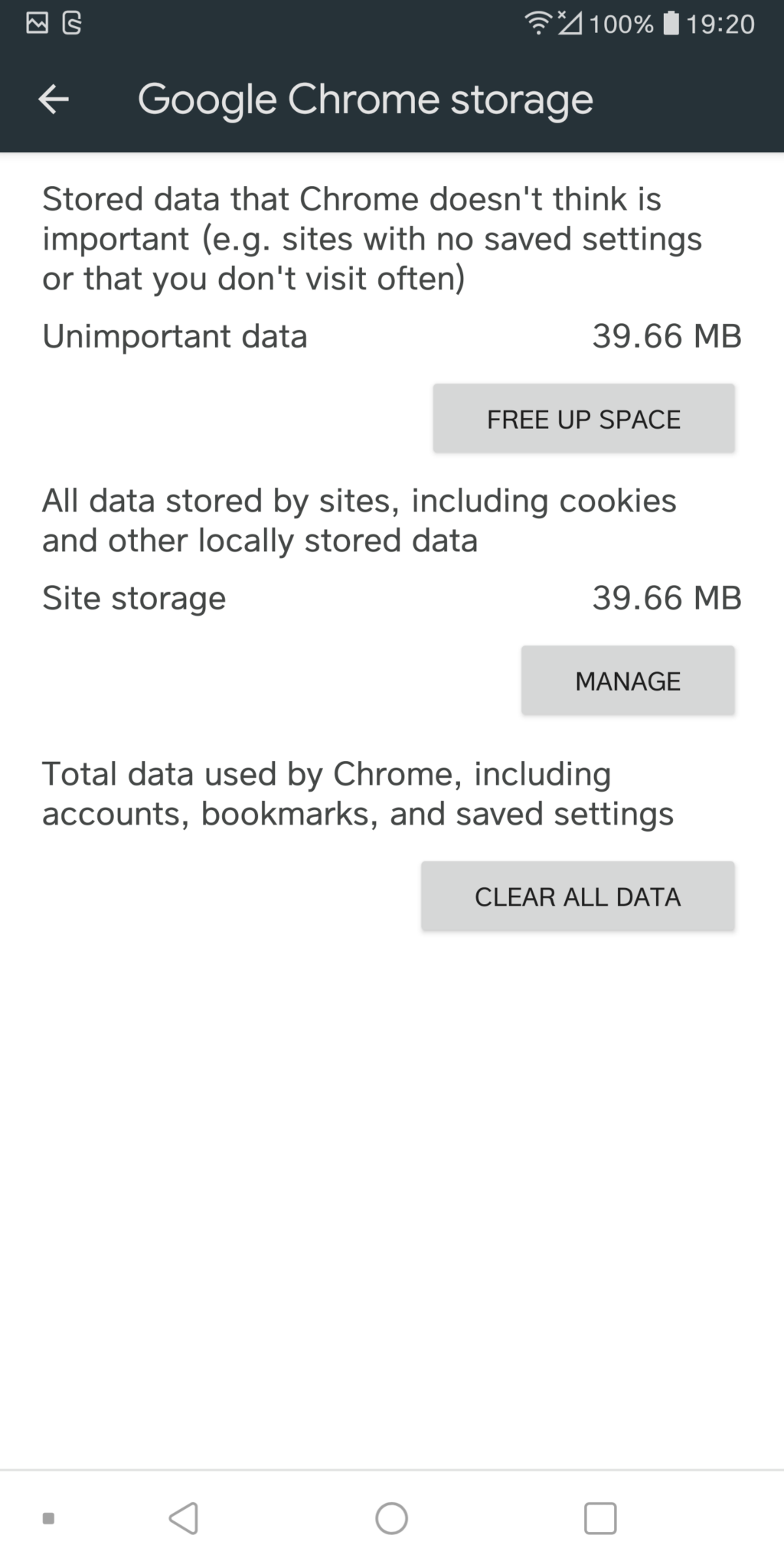Tap CLEAR ALL DATA

pos(577,896)
